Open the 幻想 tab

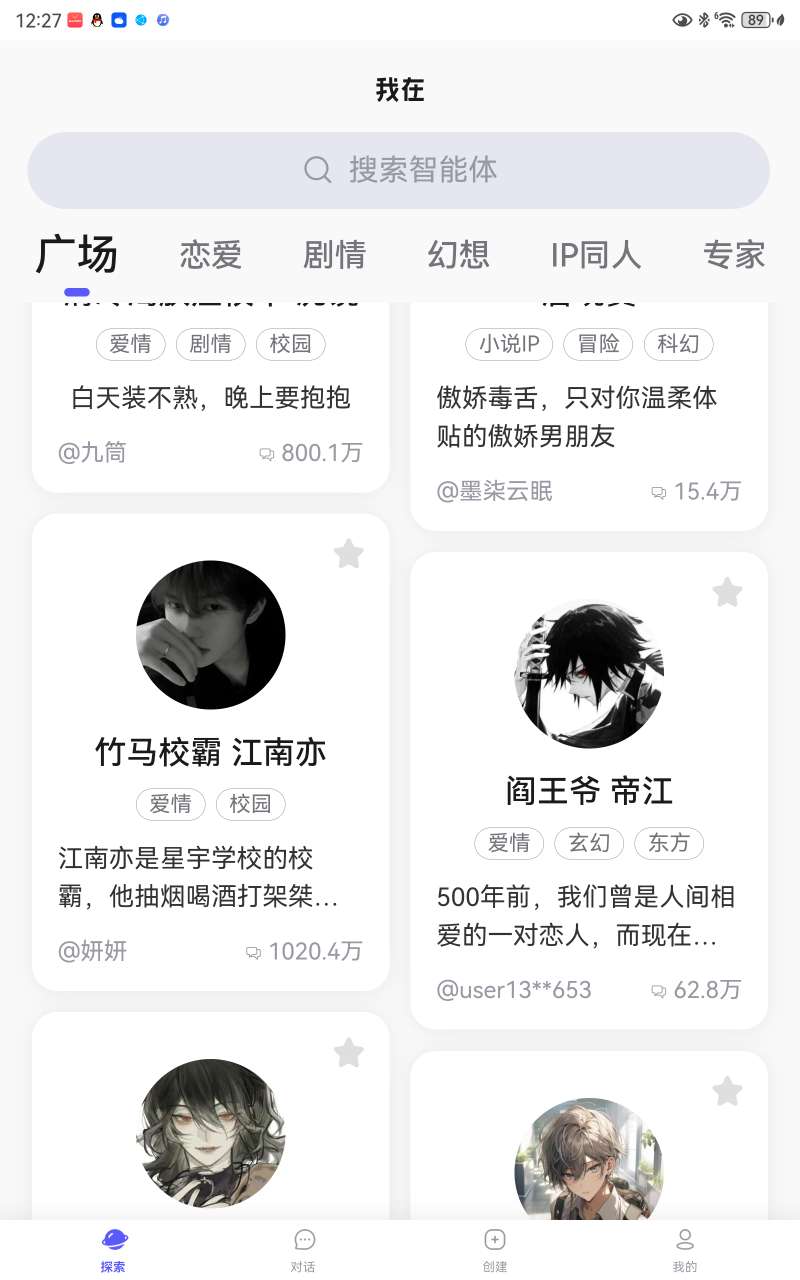point(458,255)
